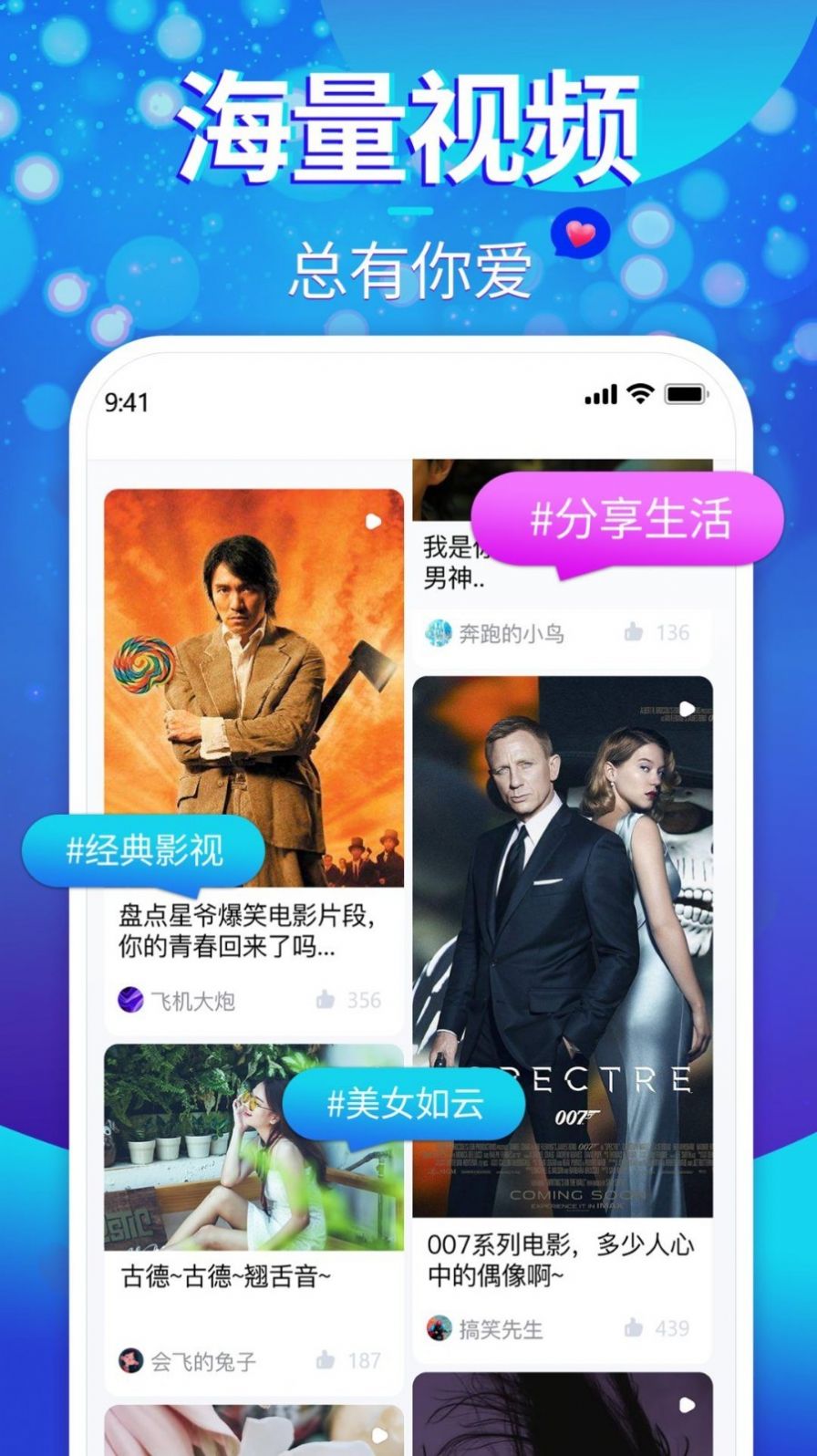Screen dimensions: 817x1456
Task: Click the play icon on the 007 Spectre poster
Action: click(x=688, y=707)
